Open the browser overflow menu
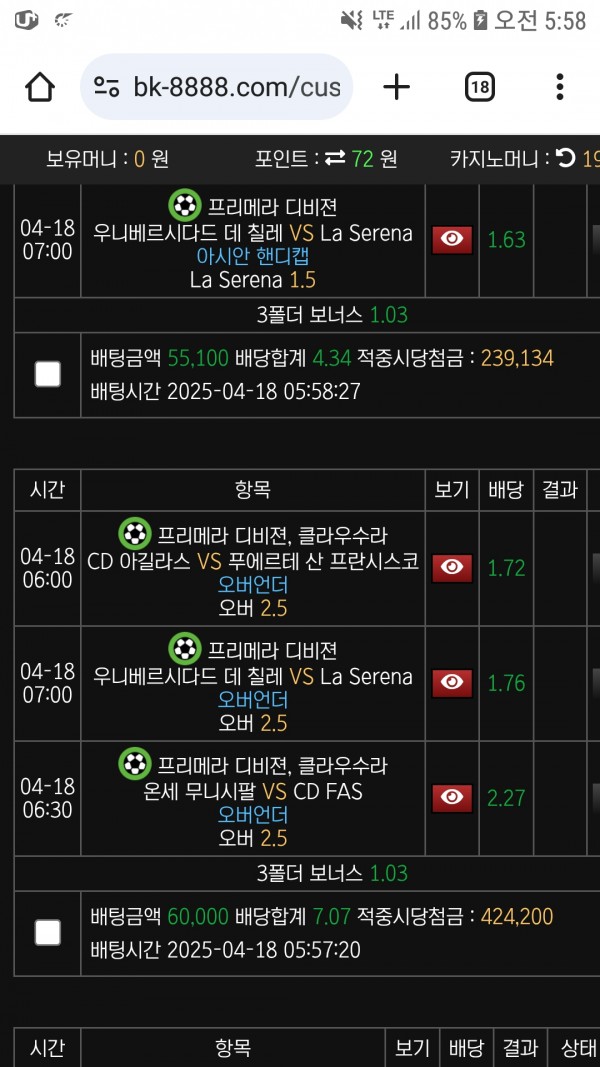This screenshot has width=600, height=1067. (559, 87)
